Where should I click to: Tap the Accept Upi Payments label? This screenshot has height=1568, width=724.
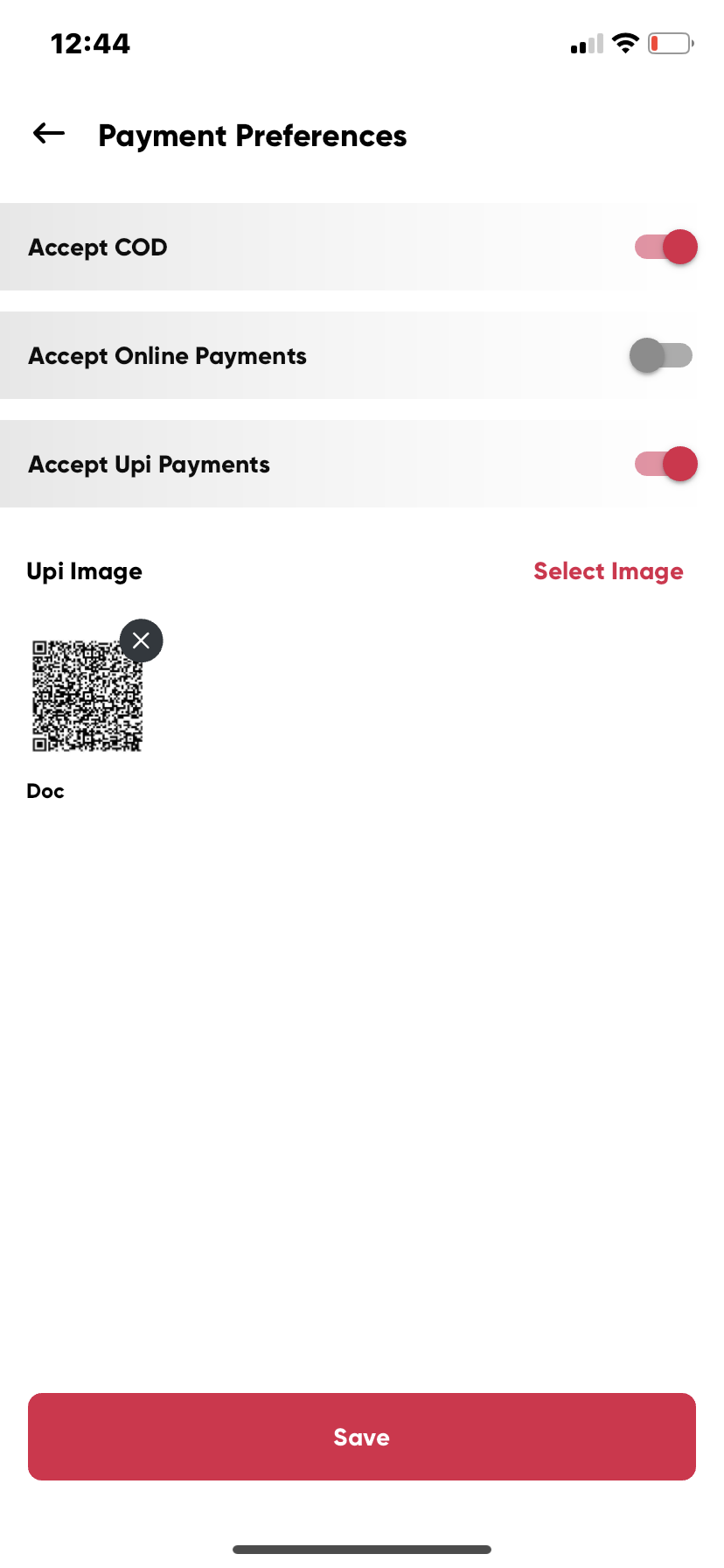[149, 464]
